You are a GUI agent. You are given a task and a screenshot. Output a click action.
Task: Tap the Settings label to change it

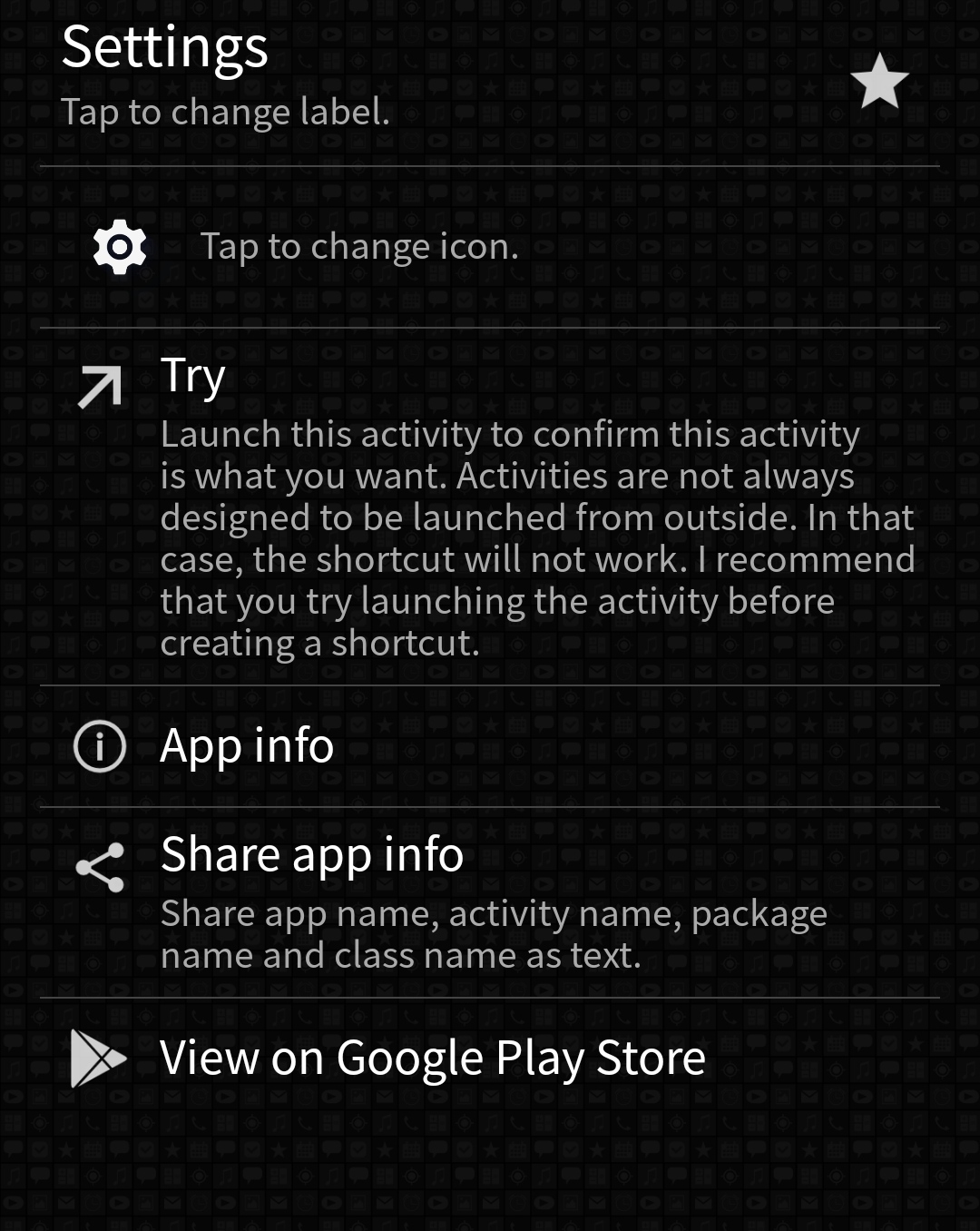click(227, 76)
